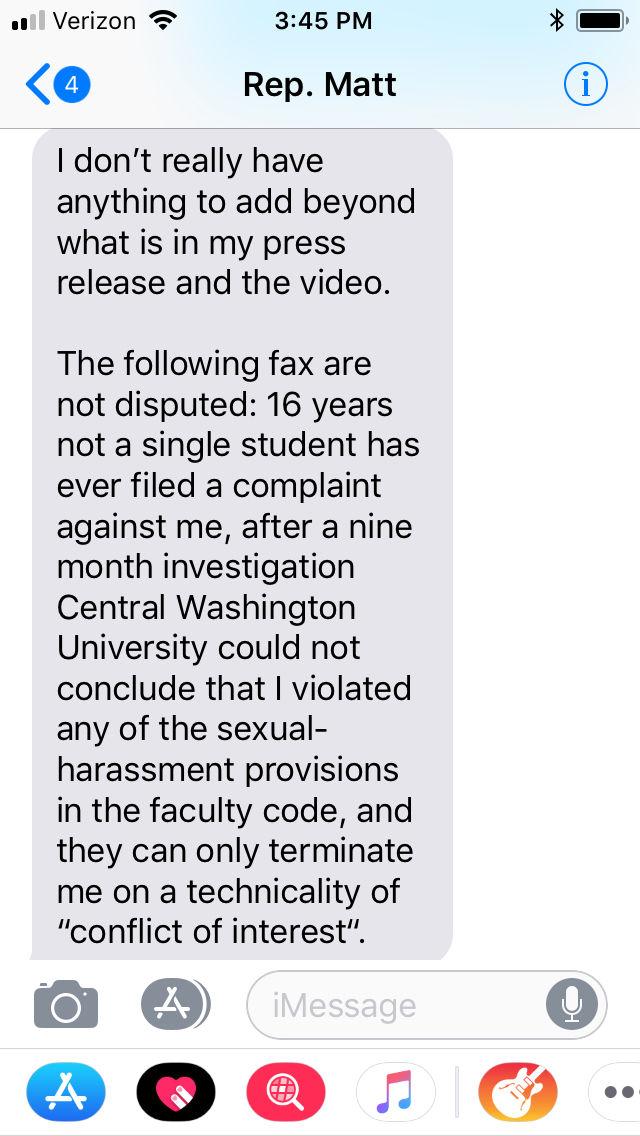Tap the microphone to record audio
This screenshot has height=1136, width=640.
pos(572,1005)
